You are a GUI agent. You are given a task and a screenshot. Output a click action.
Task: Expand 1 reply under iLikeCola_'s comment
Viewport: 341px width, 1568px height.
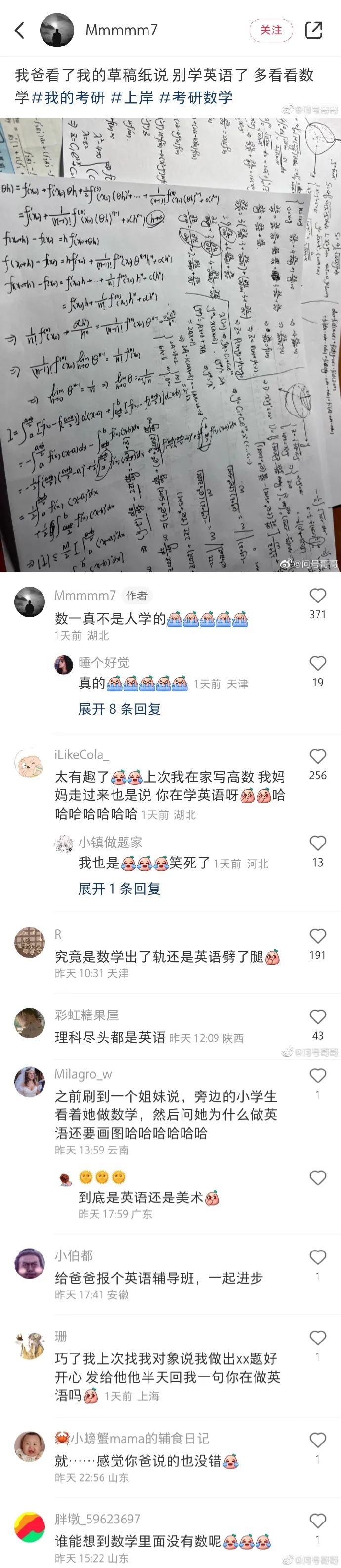point(119,889)
